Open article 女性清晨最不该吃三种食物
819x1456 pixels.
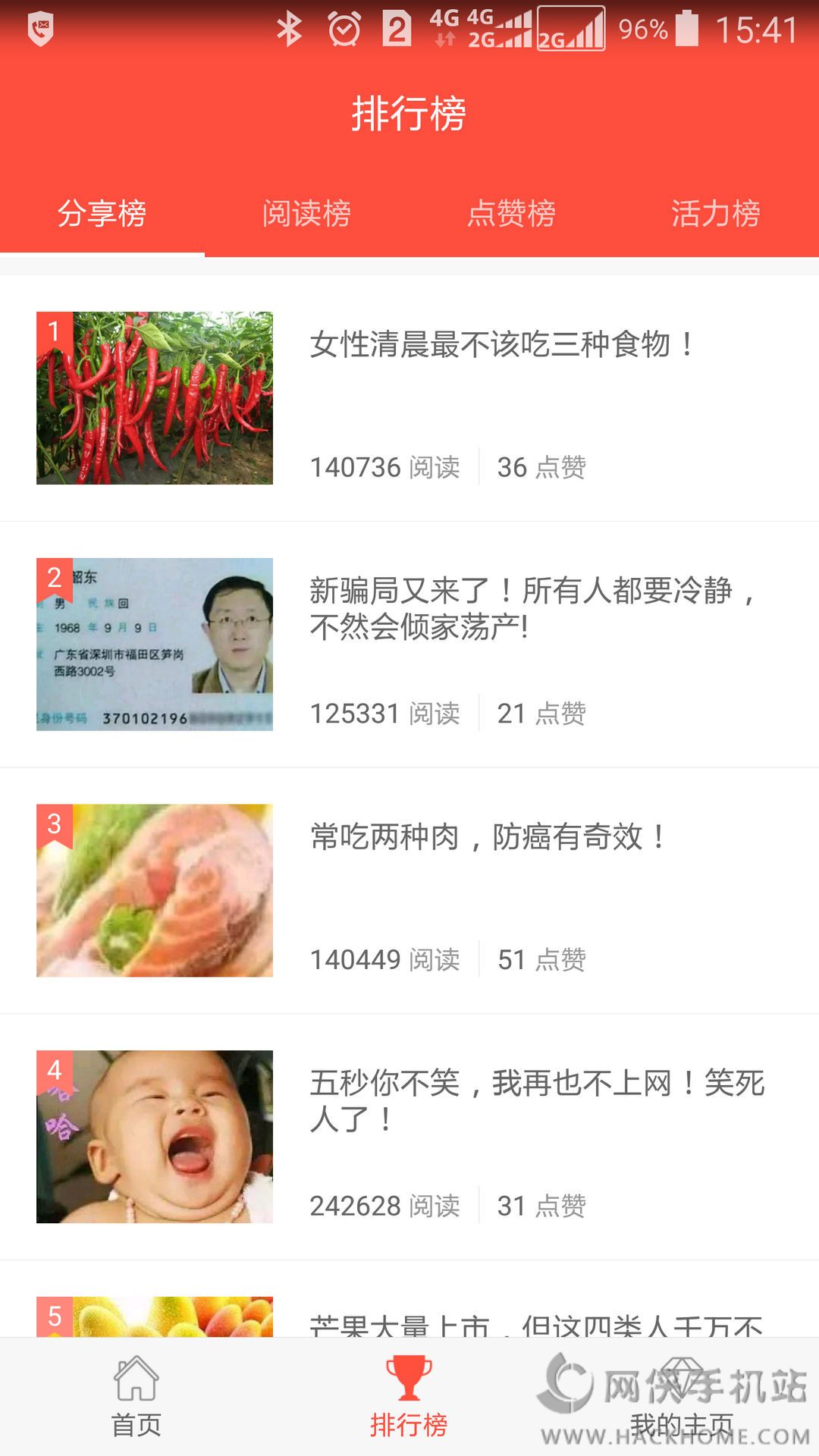[500, 345]
